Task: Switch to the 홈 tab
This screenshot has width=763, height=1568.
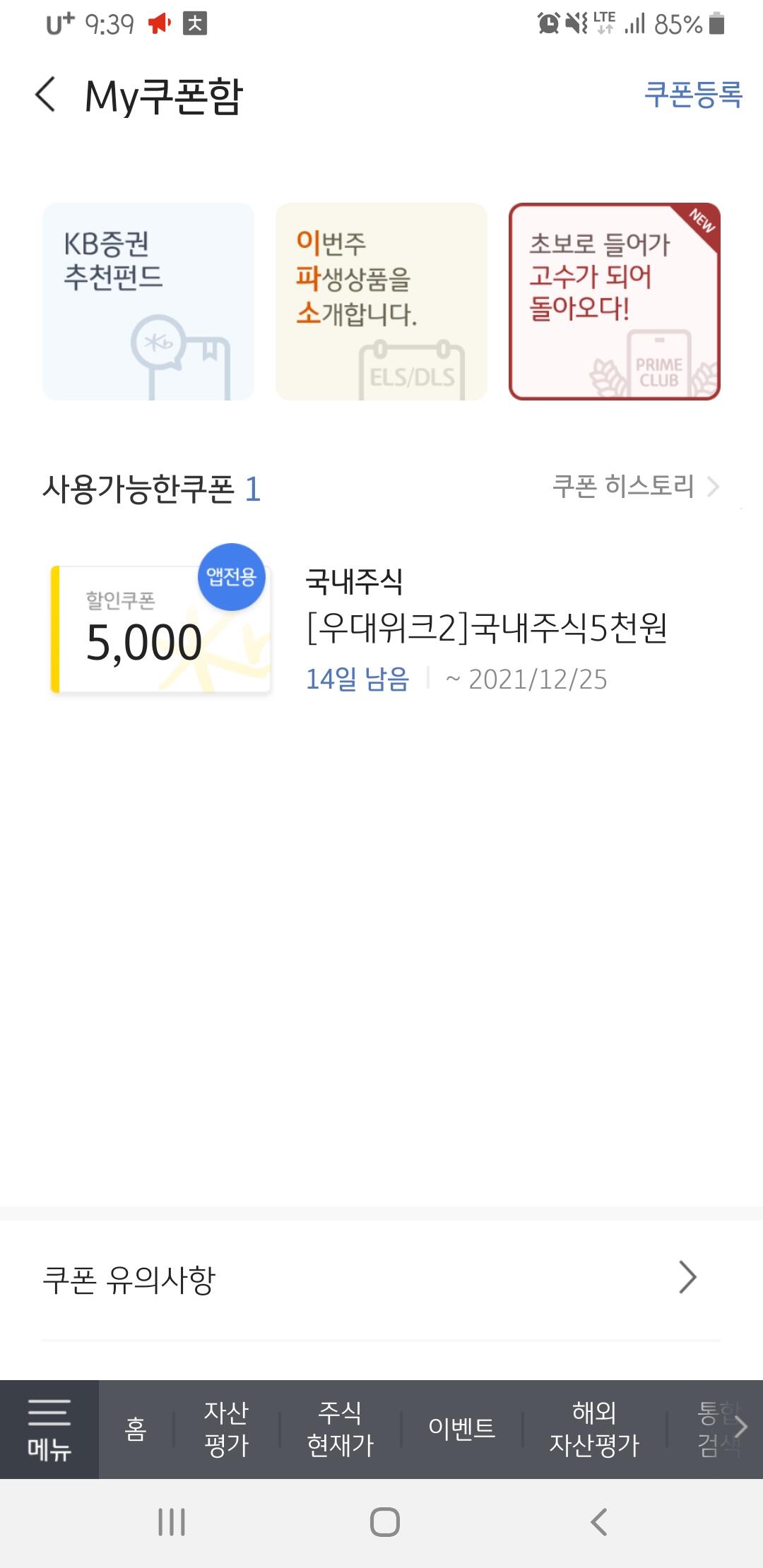Action: 135,1430
